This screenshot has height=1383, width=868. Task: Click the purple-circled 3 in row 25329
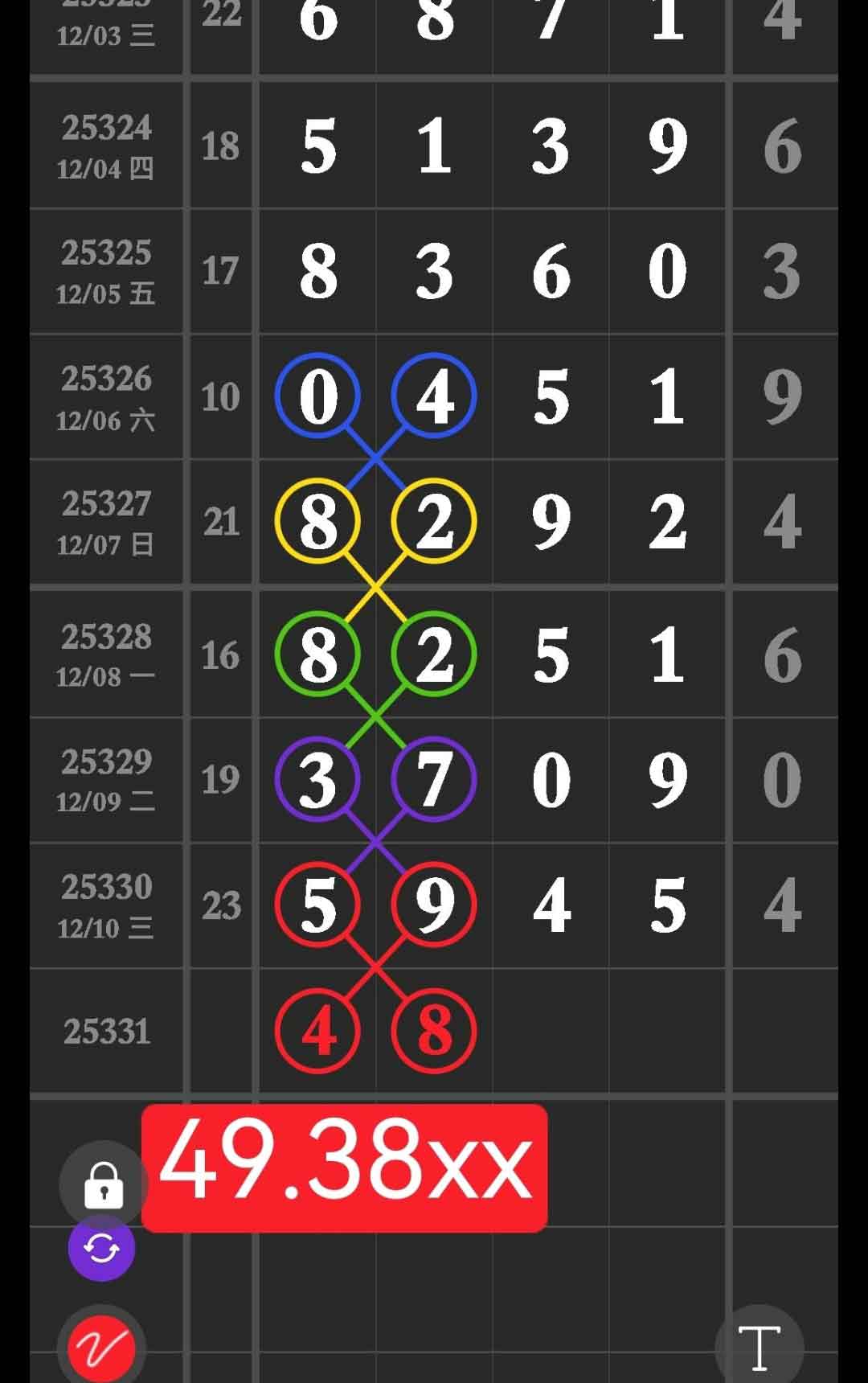tap(318, 778)
